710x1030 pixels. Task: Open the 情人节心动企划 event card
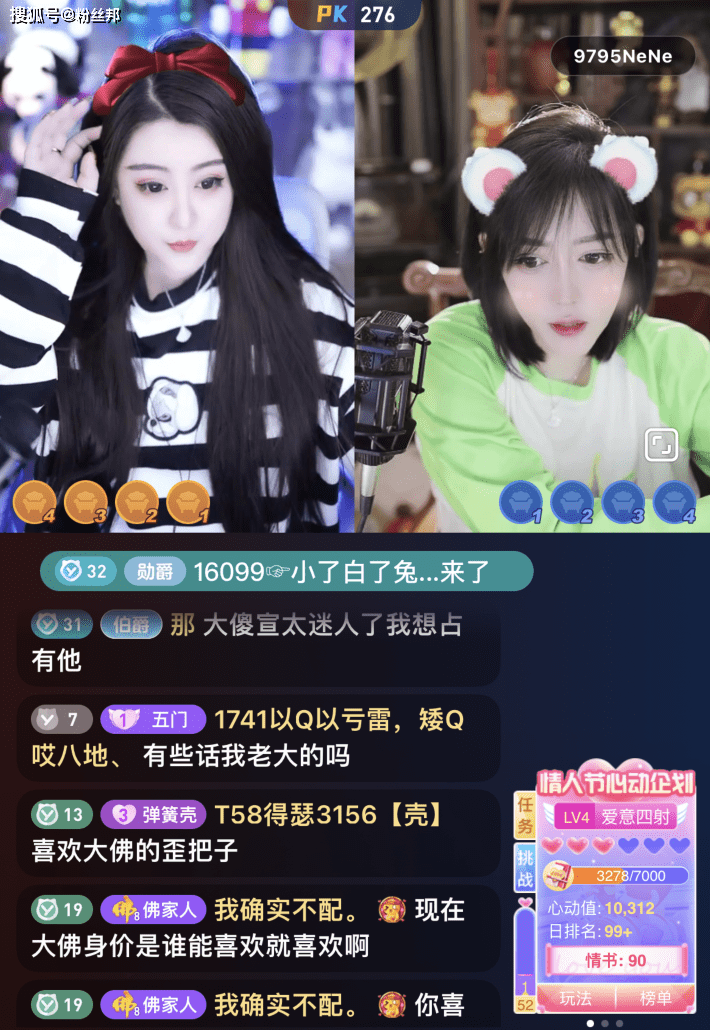pos(616,783)
